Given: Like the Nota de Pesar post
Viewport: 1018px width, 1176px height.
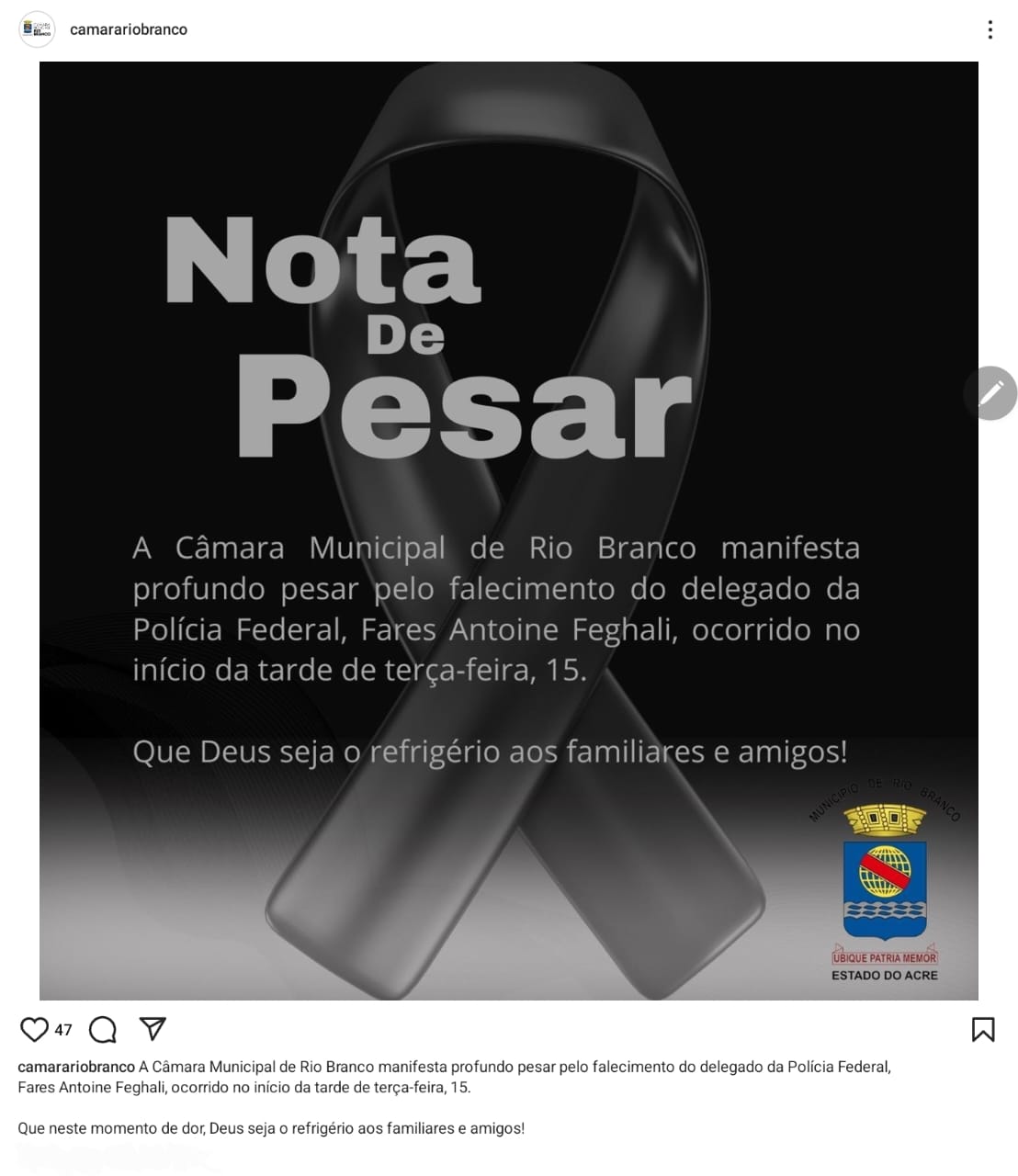Looking at the screenshot, I should point(34,1029).
